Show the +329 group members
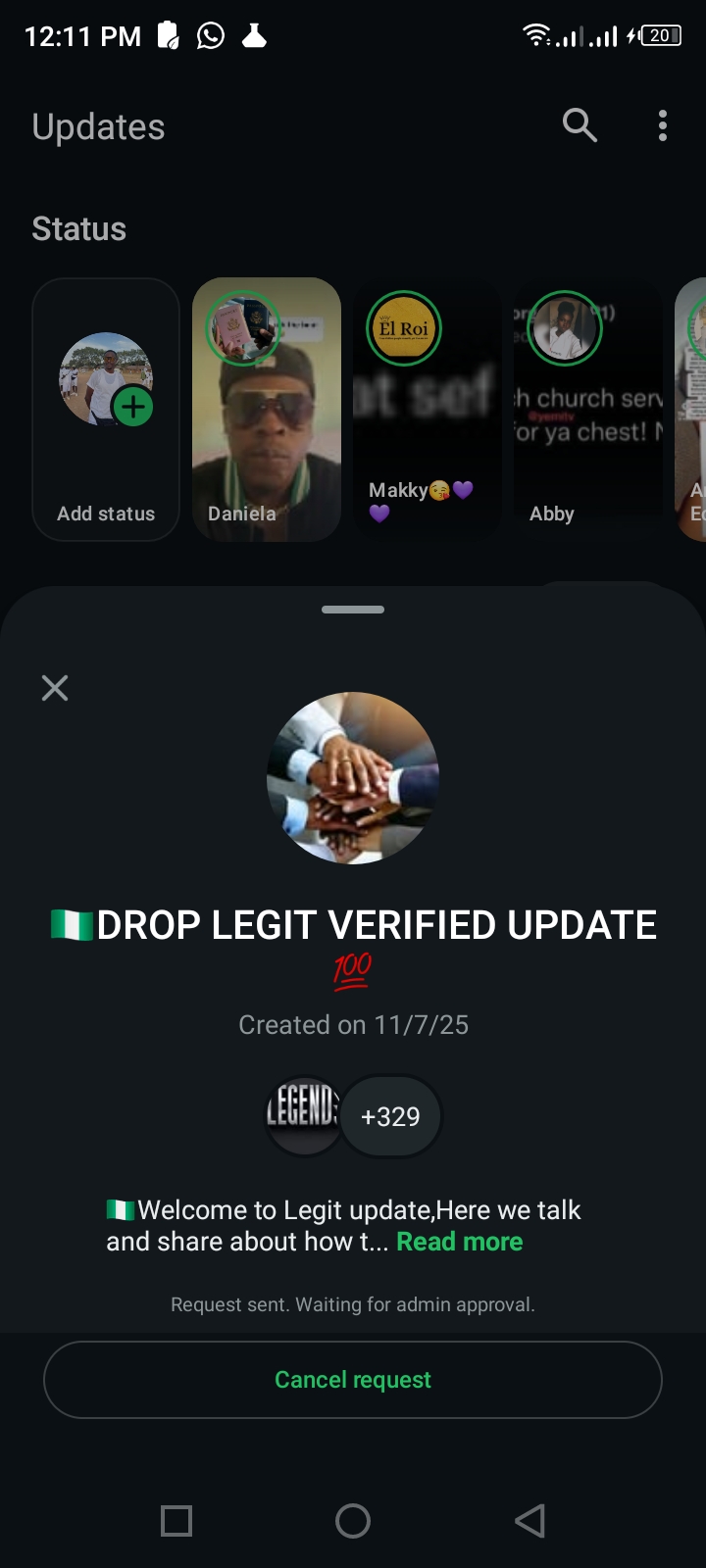Viewport: 706px width, 1568px height. (390, 1116)
